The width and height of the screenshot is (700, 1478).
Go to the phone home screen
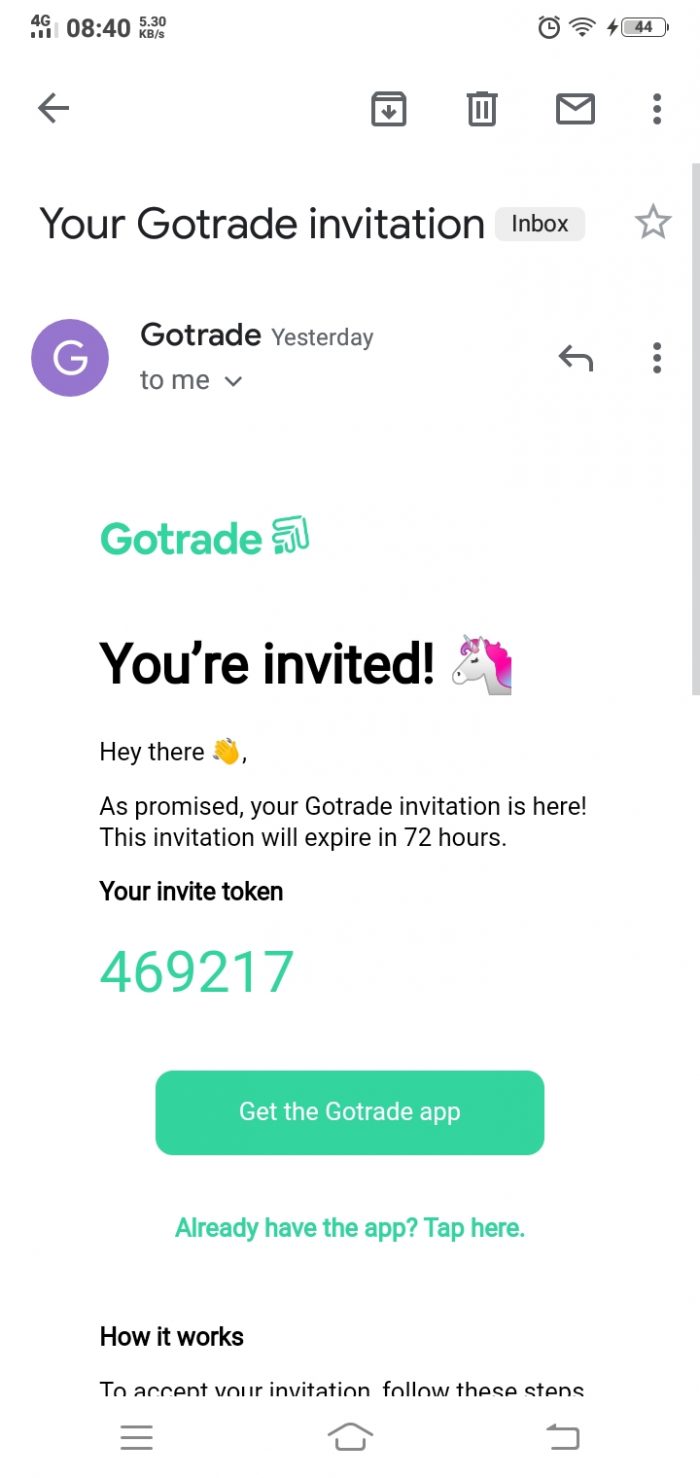[x=350, y=1437]
